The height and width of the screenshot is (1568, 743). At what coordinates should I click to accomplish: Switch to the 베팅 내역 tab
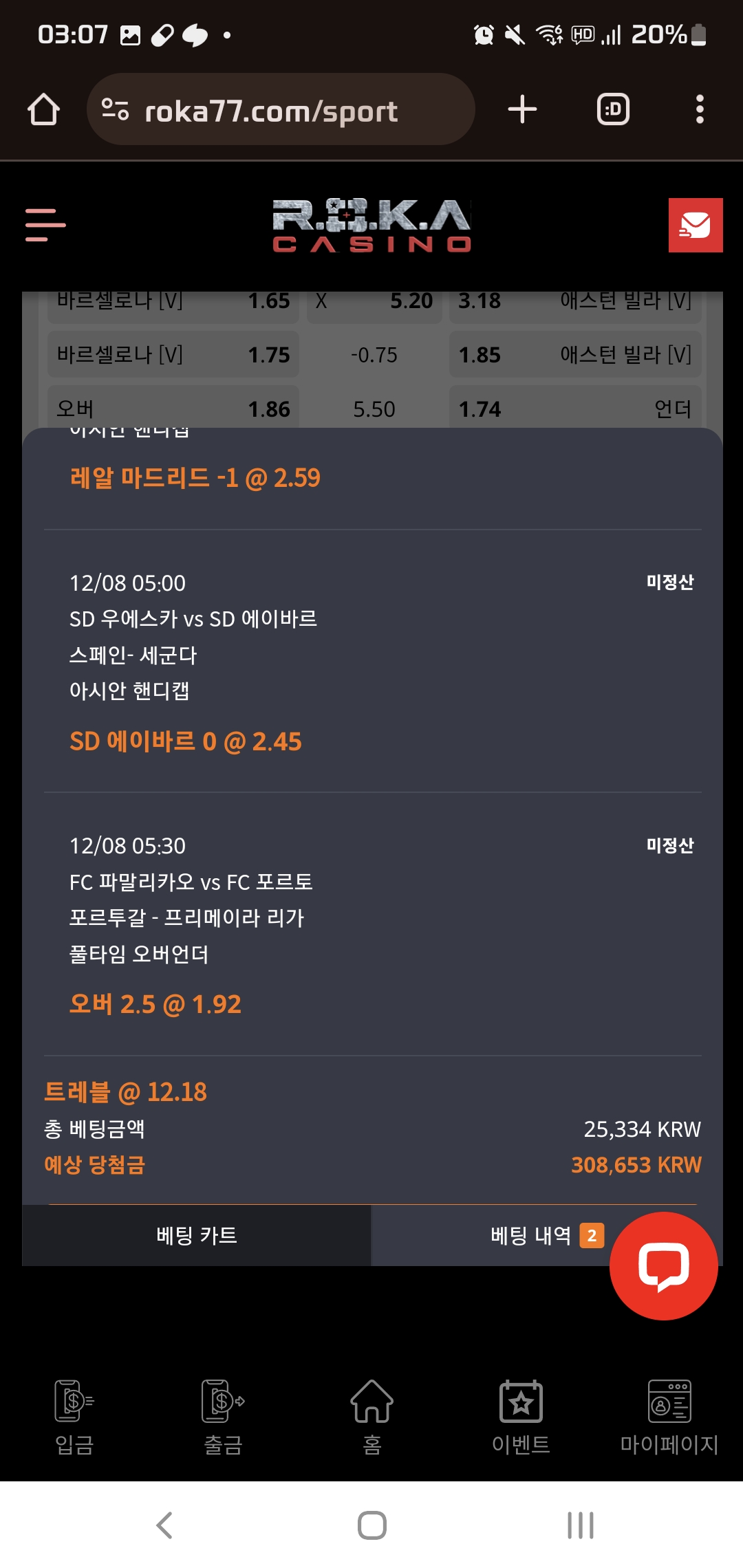(x=531, y=1236)
